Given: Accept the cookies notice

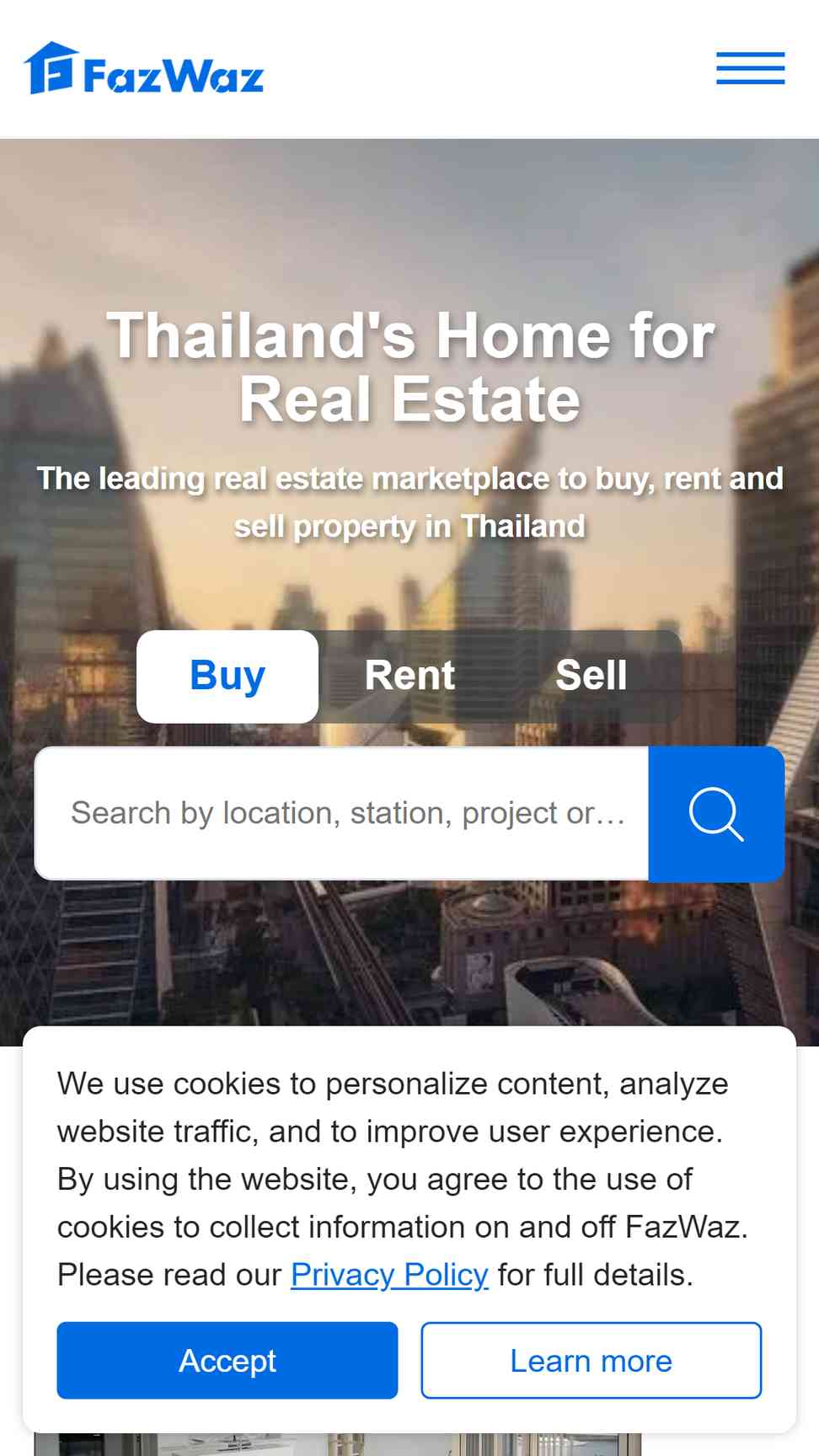Looking at the screenshot, I should click(x=227, y=1360).
